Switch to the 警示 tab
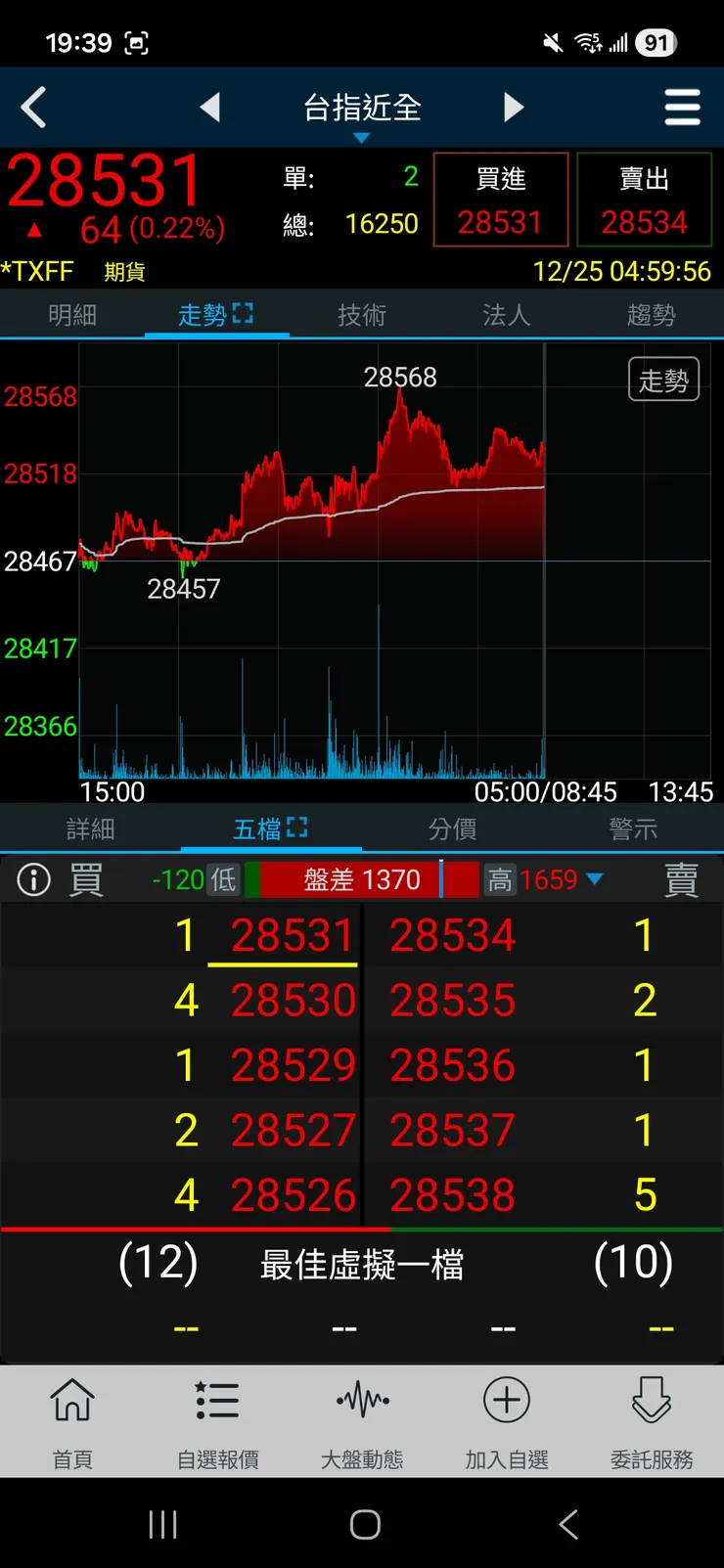Viewport: 724px width, 1568px height. pyautogui.click(x=633, y=829)
